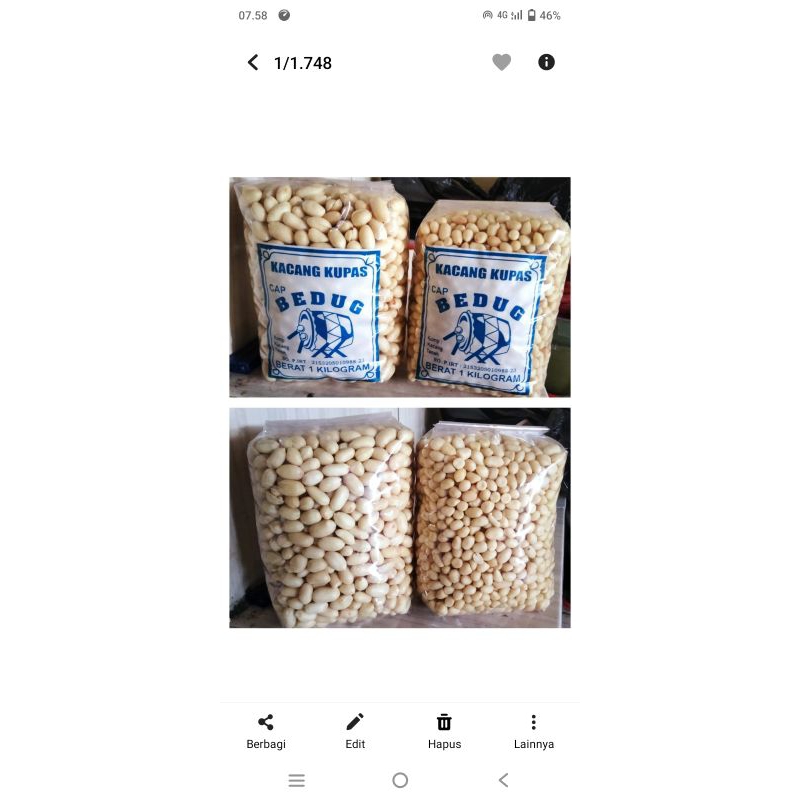Go back from the photo viewer
The height and width of the screenshot is (800, 800).
(x=253, y=63)
